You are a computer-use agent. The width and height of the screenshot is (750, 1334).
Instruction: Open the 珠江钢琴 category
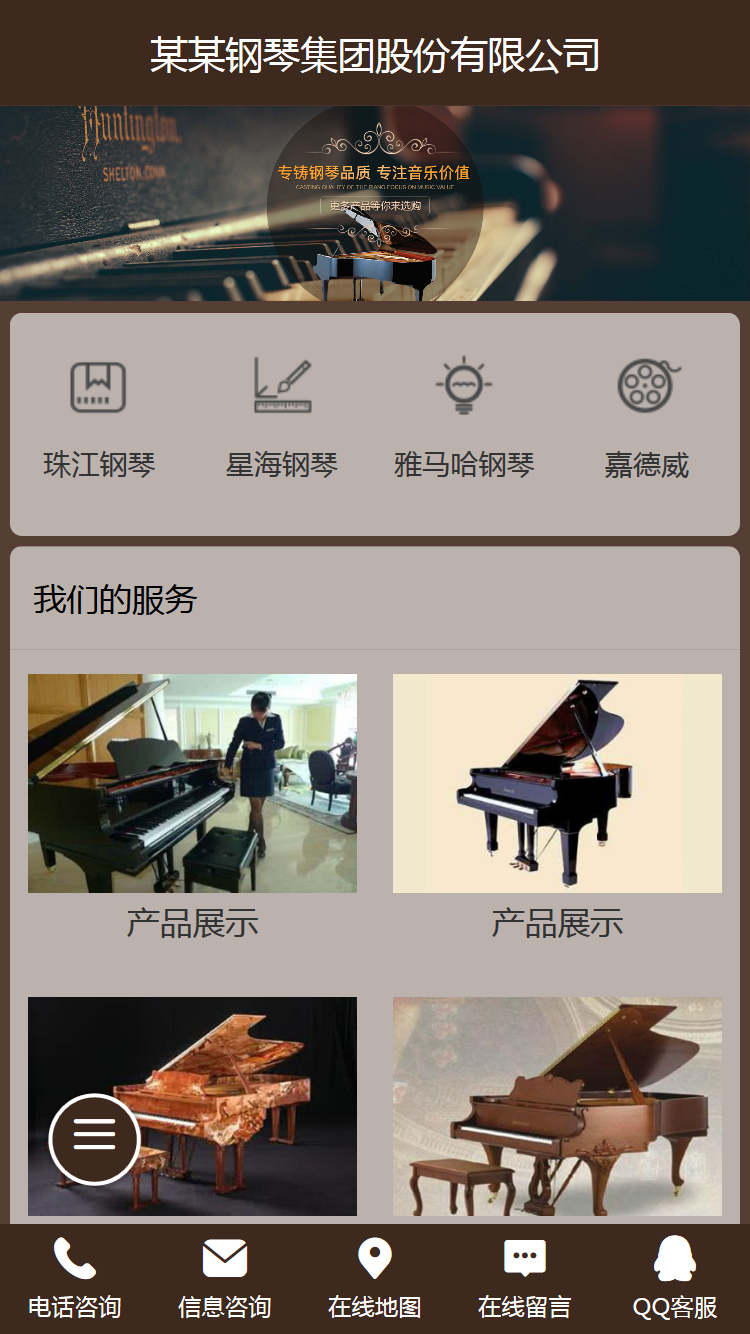99,422
